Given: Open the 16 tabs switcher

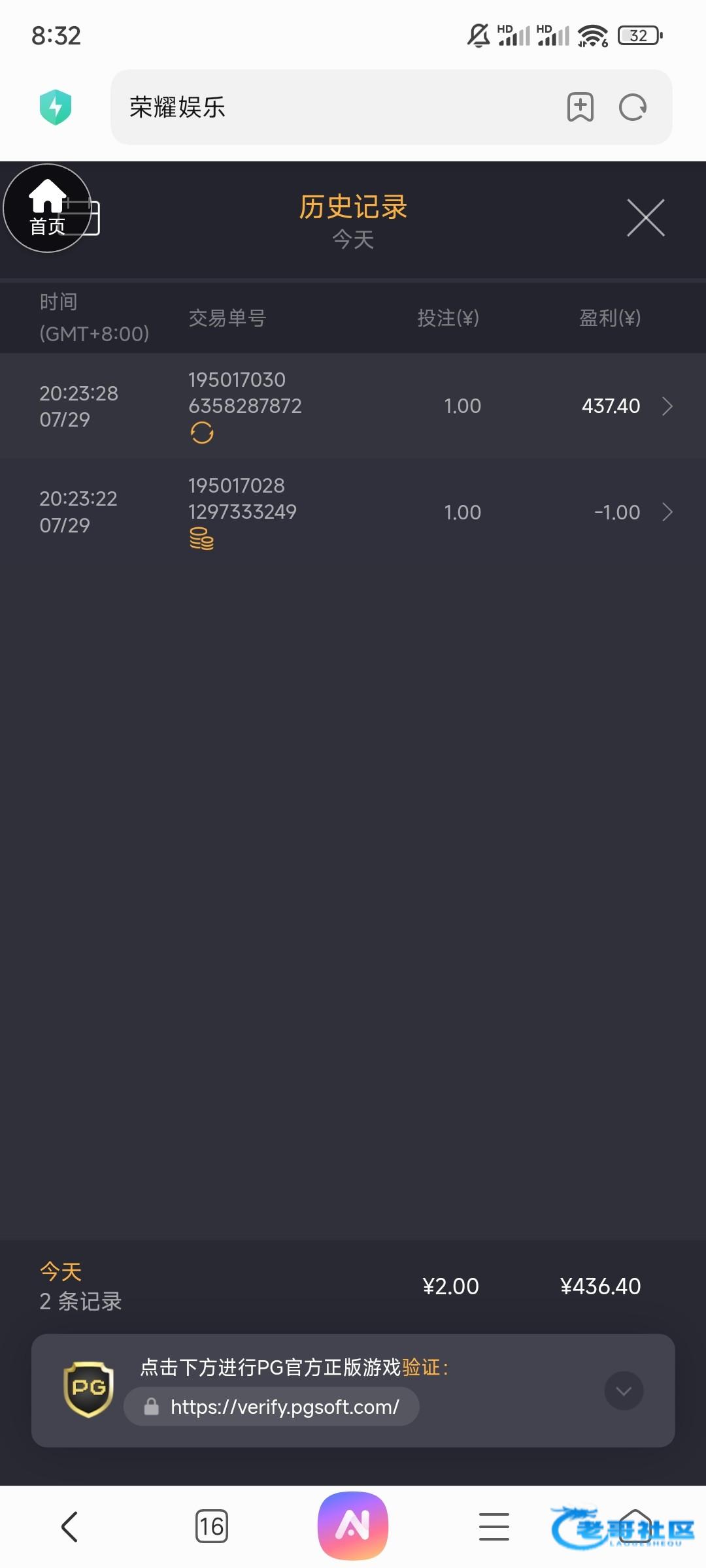Looking at the screenshot, I should [211, 1527].
